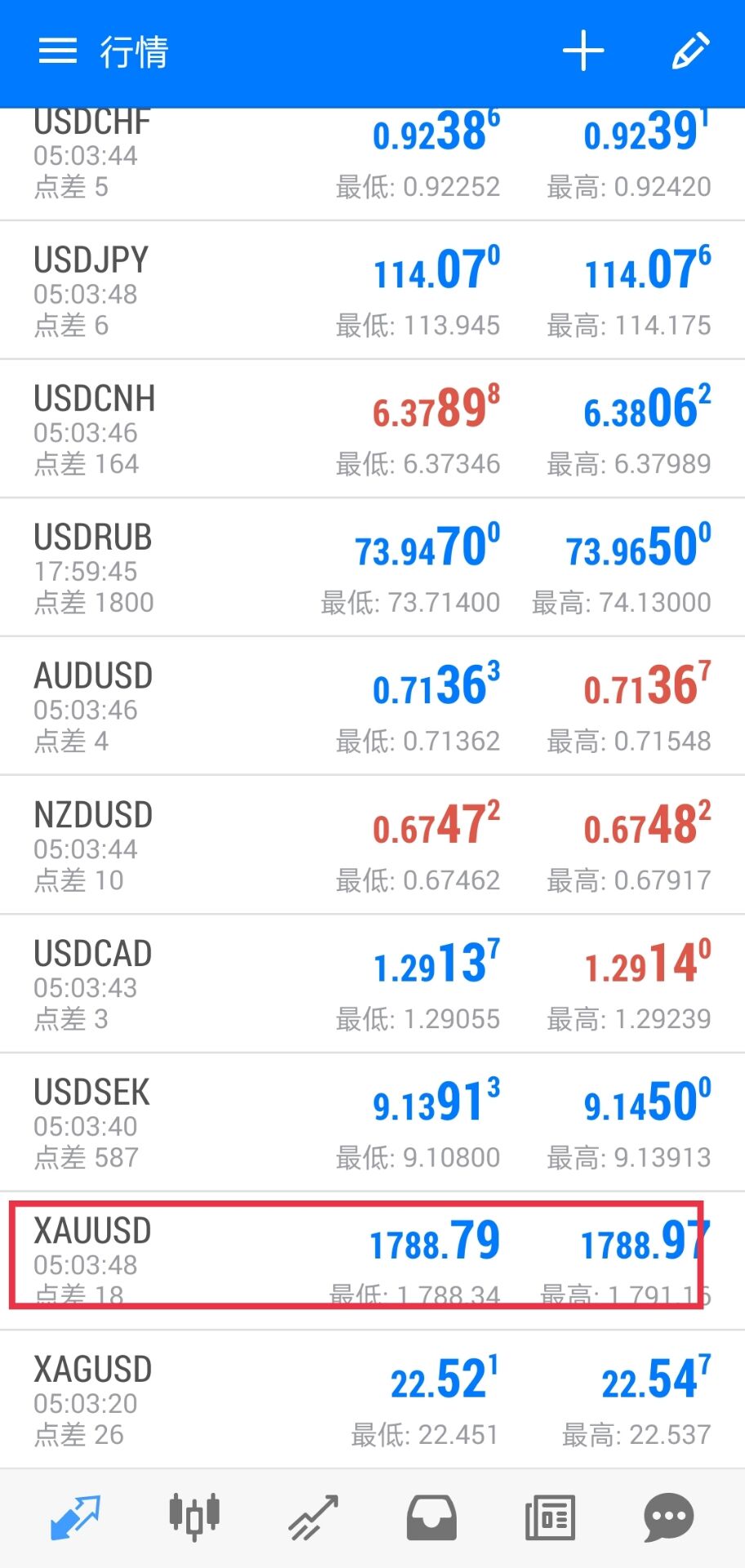The image size is (745, 1568).
Task: Switch to the trade tab with trend arrow
Action: [313, 1517]
